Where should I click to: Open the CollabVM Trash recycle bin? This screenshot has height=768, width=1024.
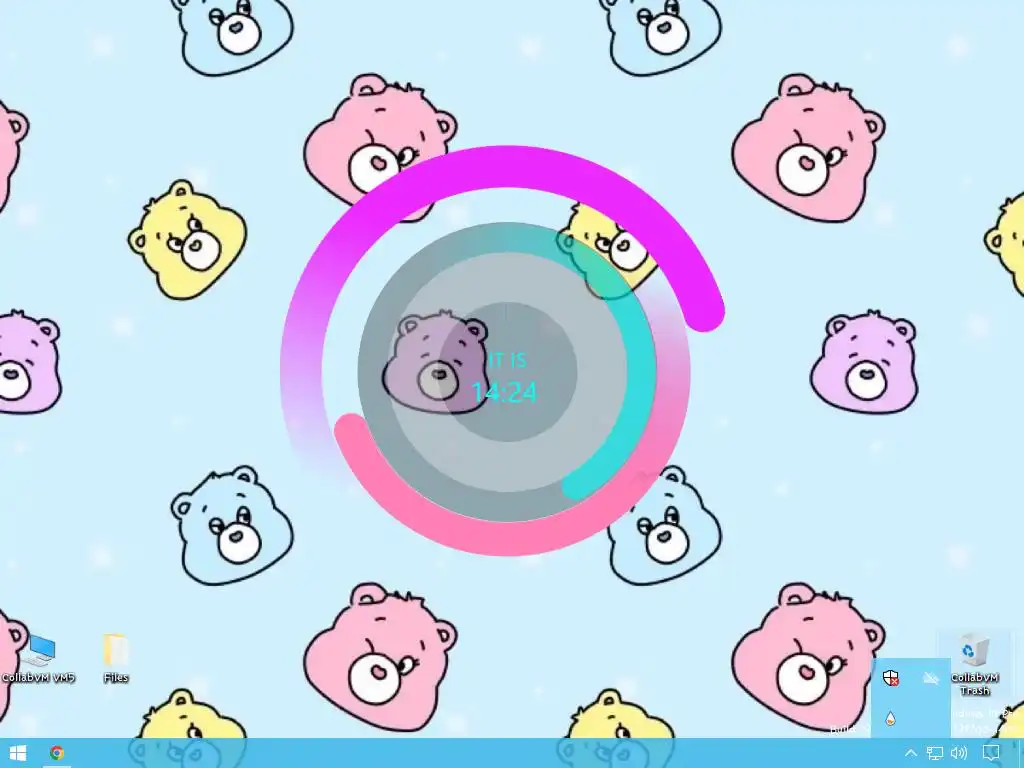[974, 653]
